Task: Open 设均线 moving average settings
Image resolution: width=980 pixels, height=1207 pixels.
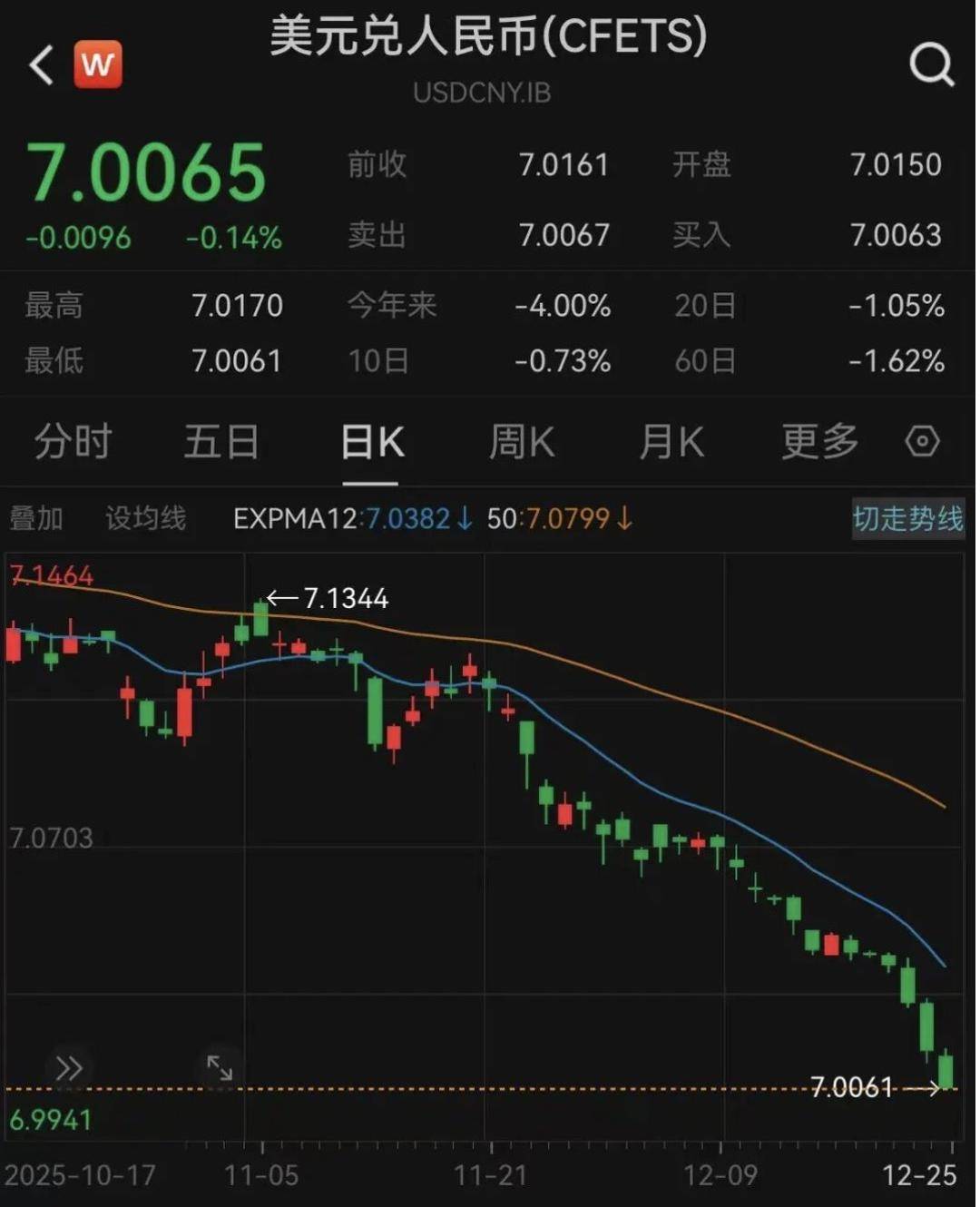Action: 145,518
